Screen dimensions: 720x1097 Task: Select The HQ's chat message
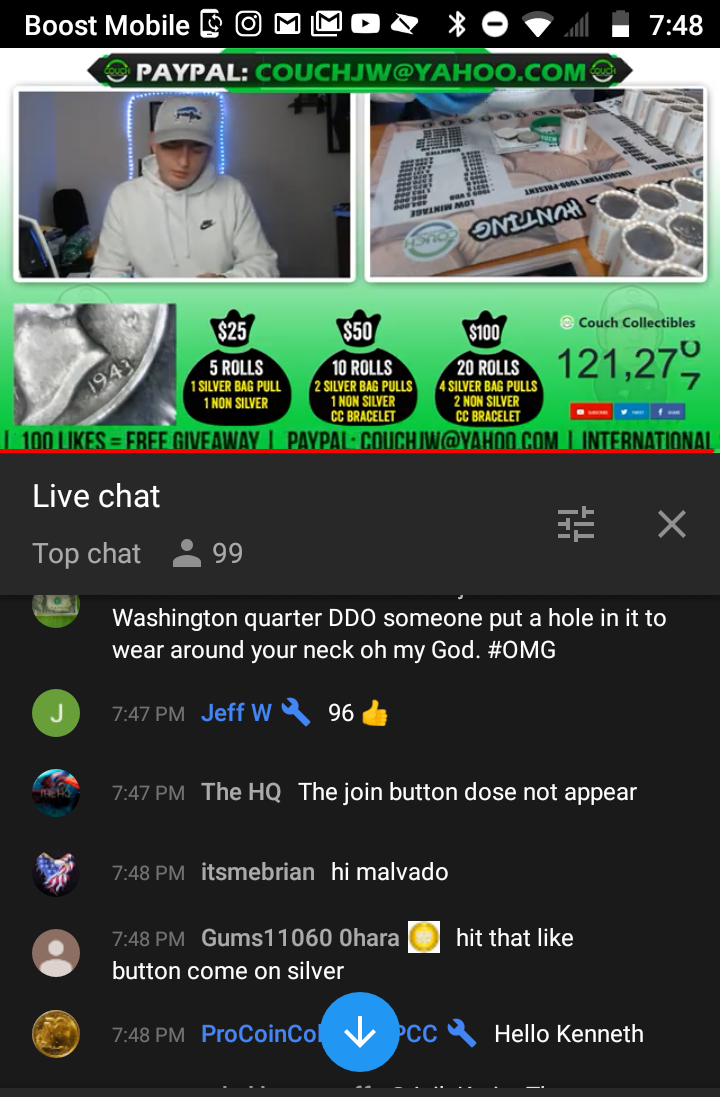pos(418,792)
